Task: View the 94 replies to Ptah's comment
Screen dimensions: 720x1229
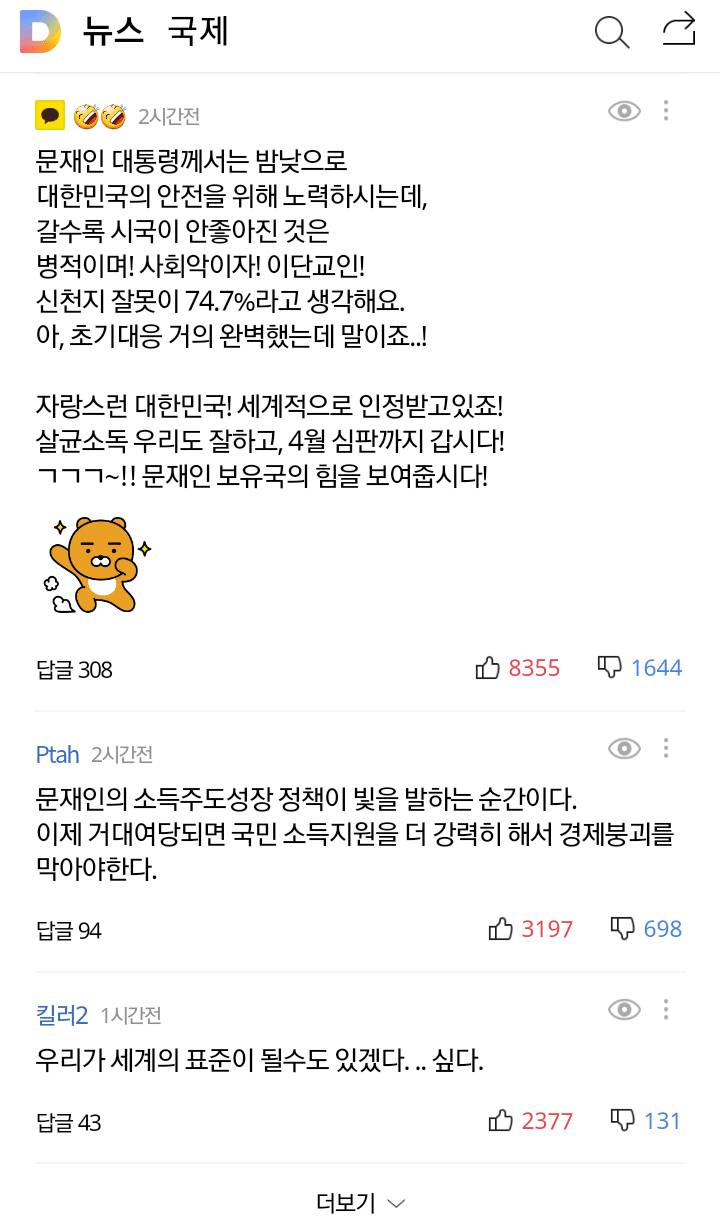Action: 69,931
